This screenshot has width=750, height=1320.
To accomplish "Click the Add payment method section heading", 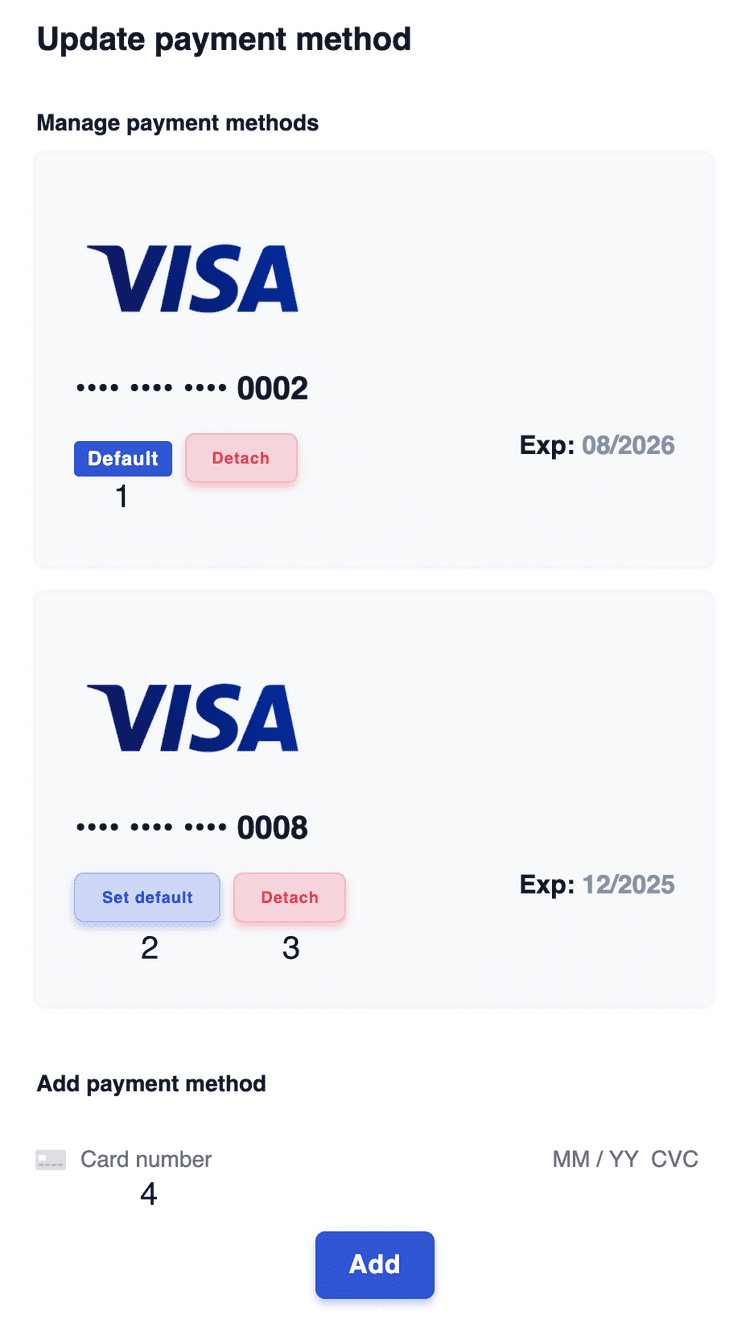I will pyautogui.click(x=151, y=1083).
